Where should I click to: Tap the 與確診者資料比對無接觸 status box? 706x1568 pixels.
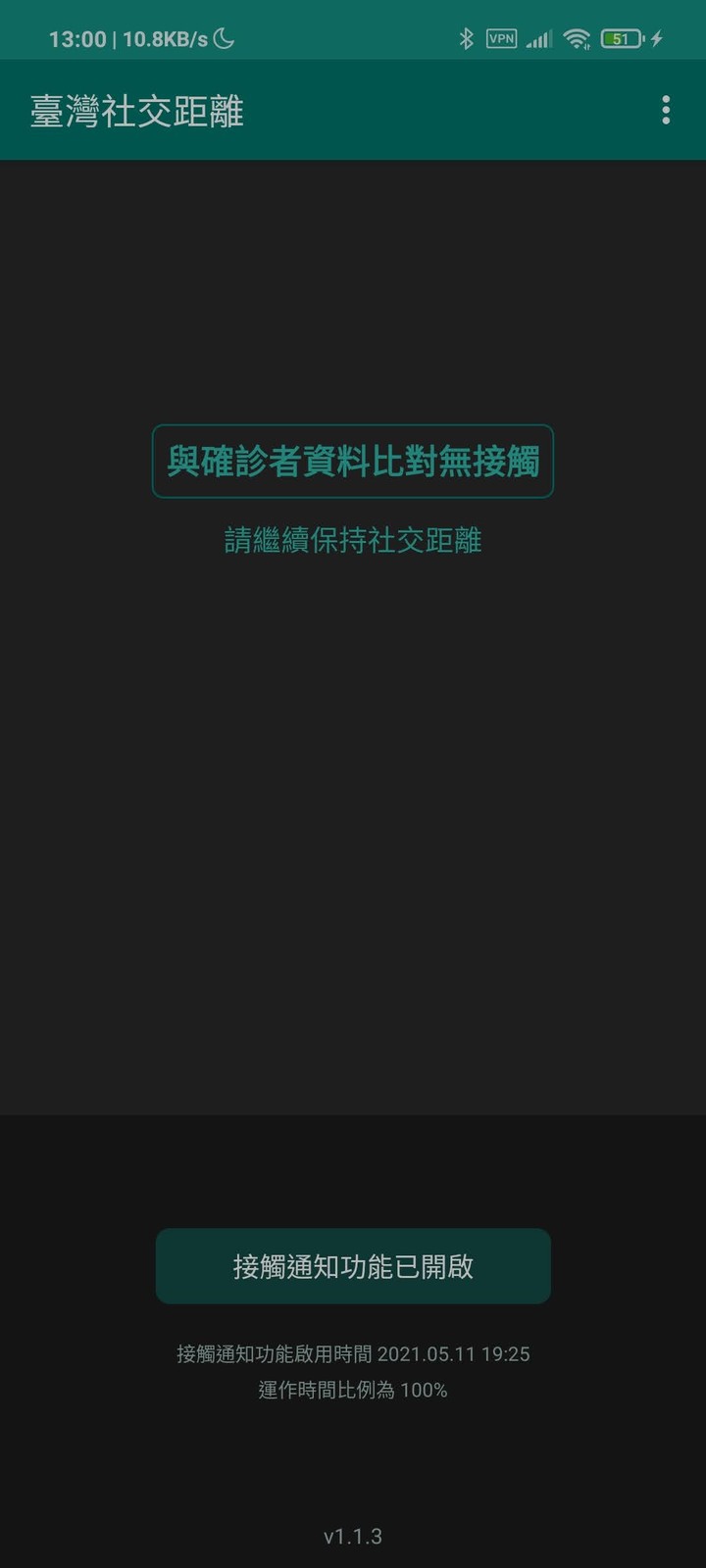tap(353, 462)
